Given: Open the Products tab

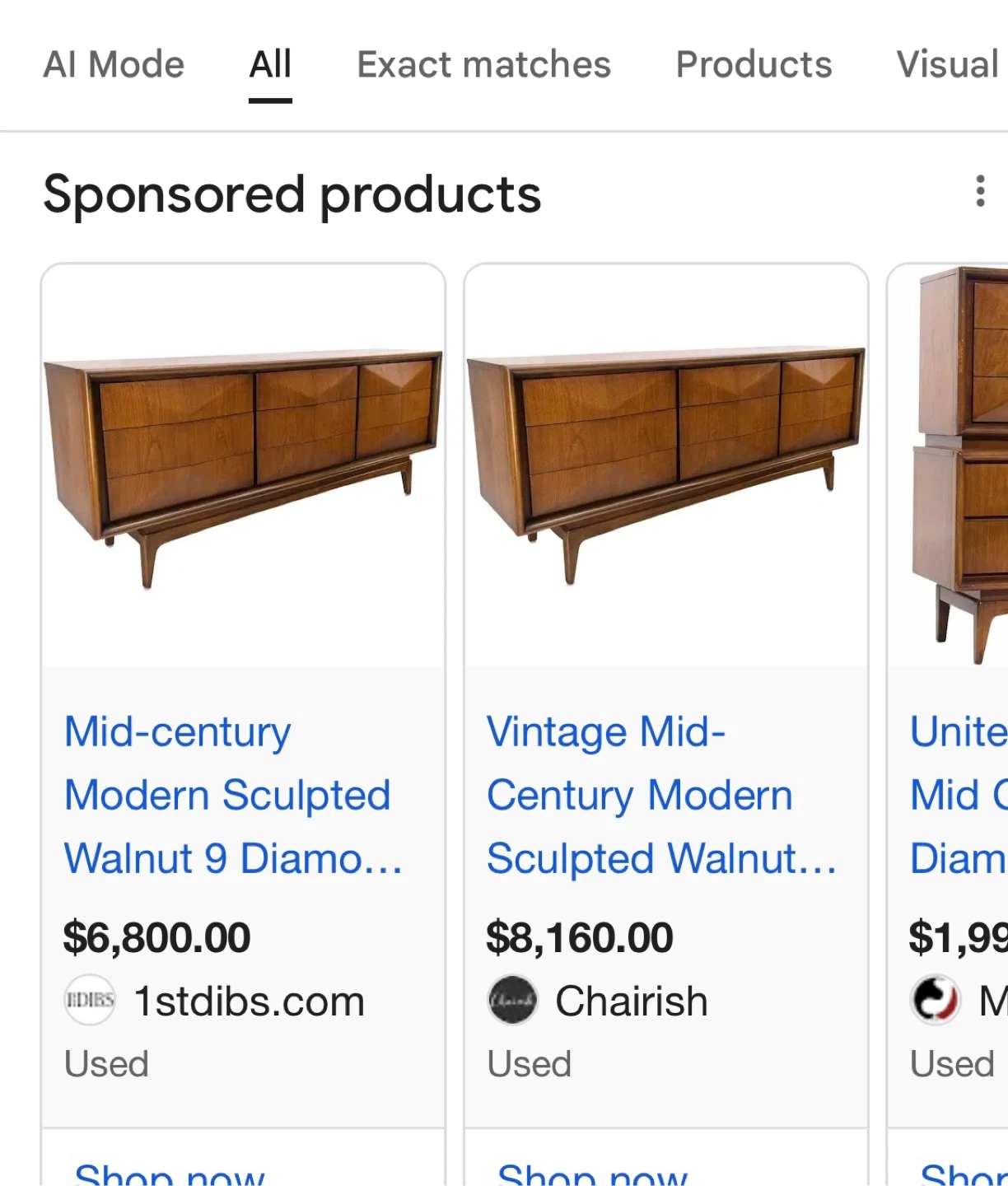Looking at the screenshot, I should tap(754, 64).
